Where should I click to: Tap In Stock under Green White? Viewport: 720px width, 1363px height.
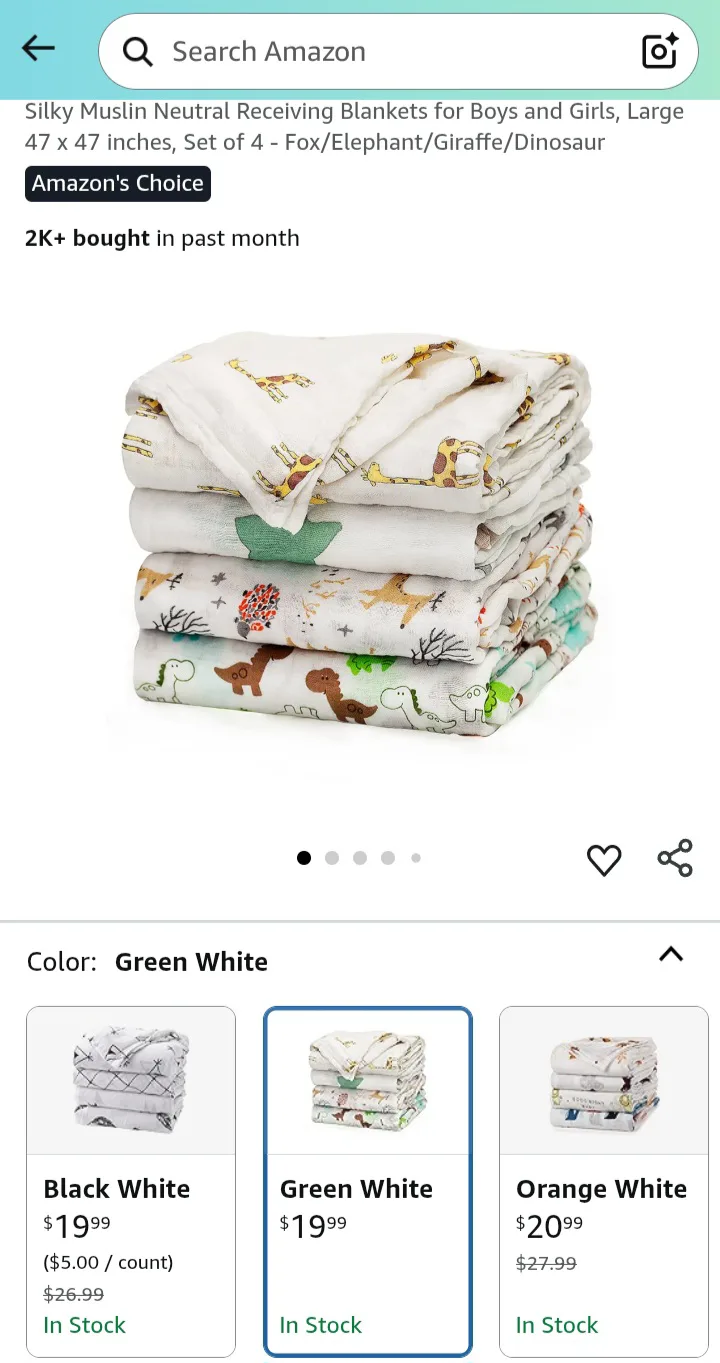coord(321,1324)
